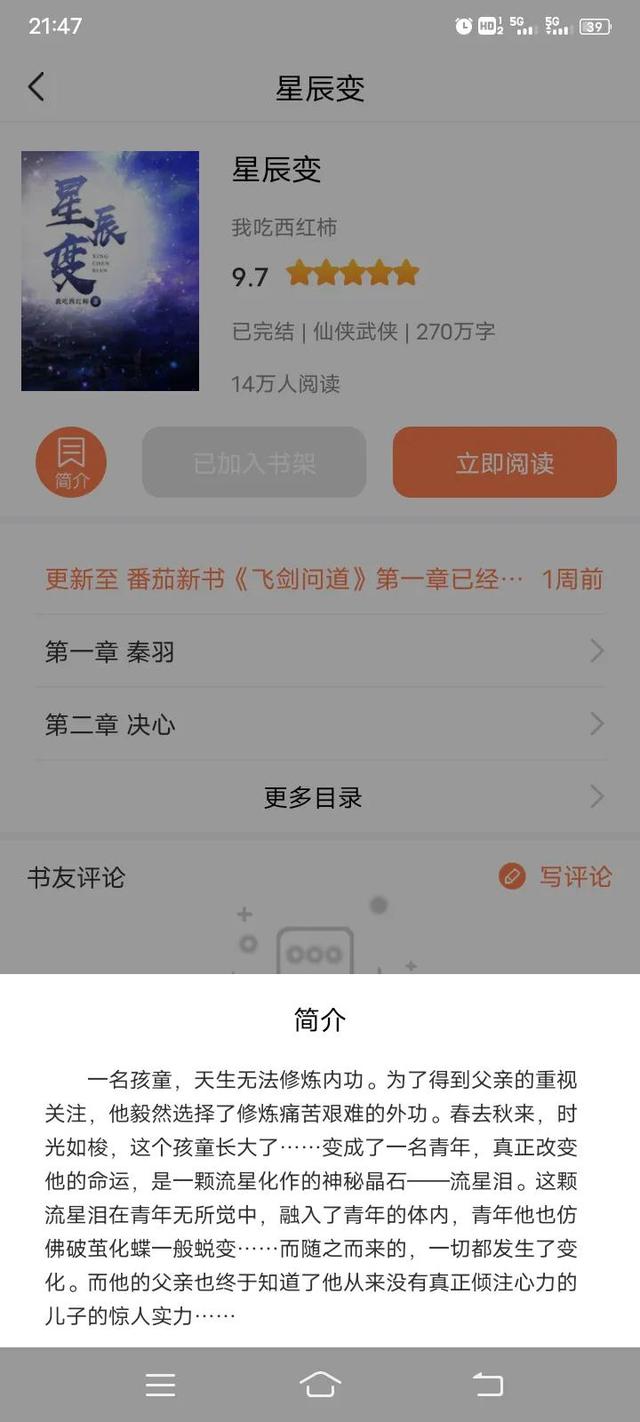Tap the system home button
Screen dimensions: 640x1422
click(320, 1384)
